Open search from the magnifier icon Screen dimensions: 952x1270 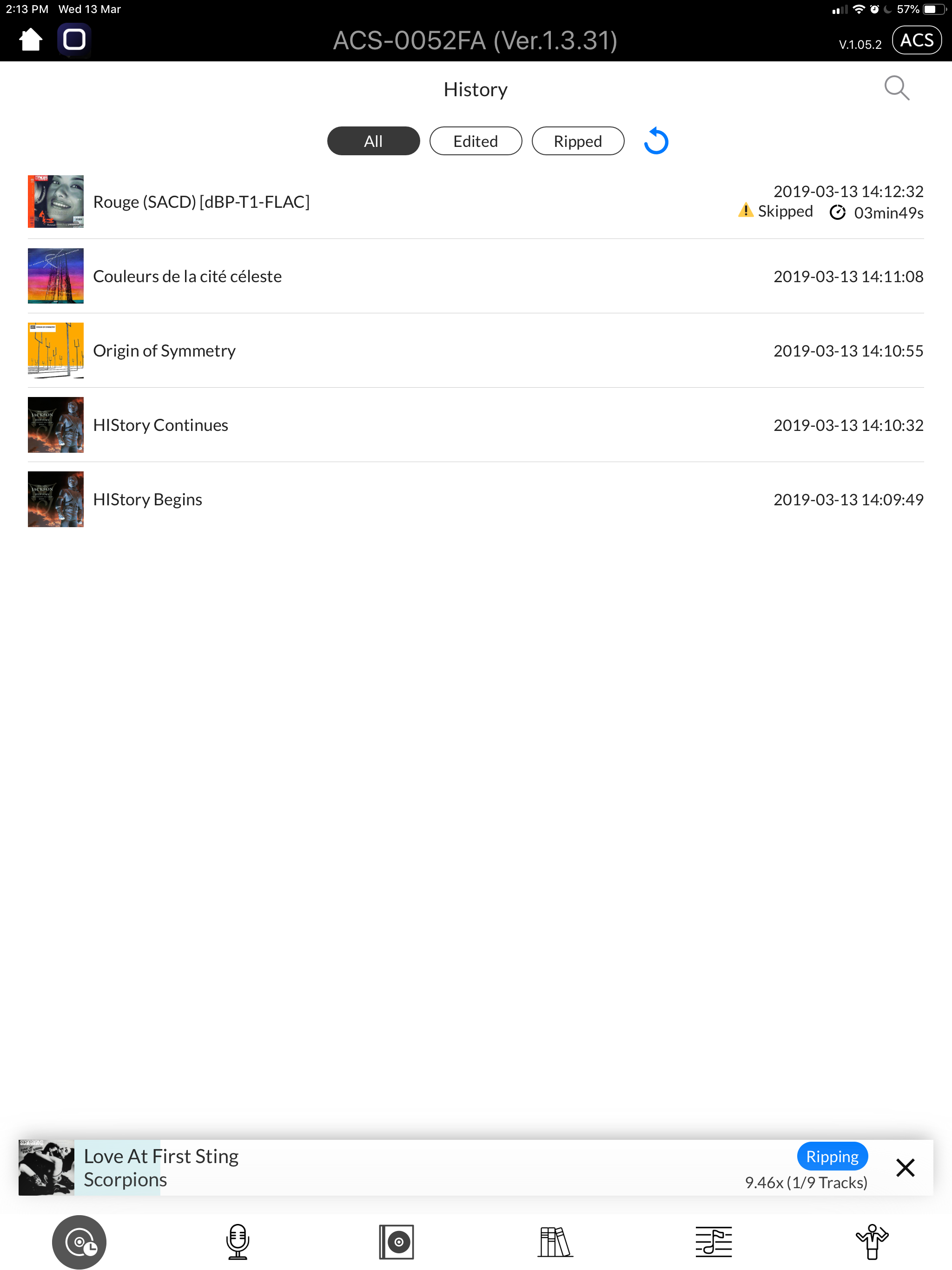(x=898, y=88)
